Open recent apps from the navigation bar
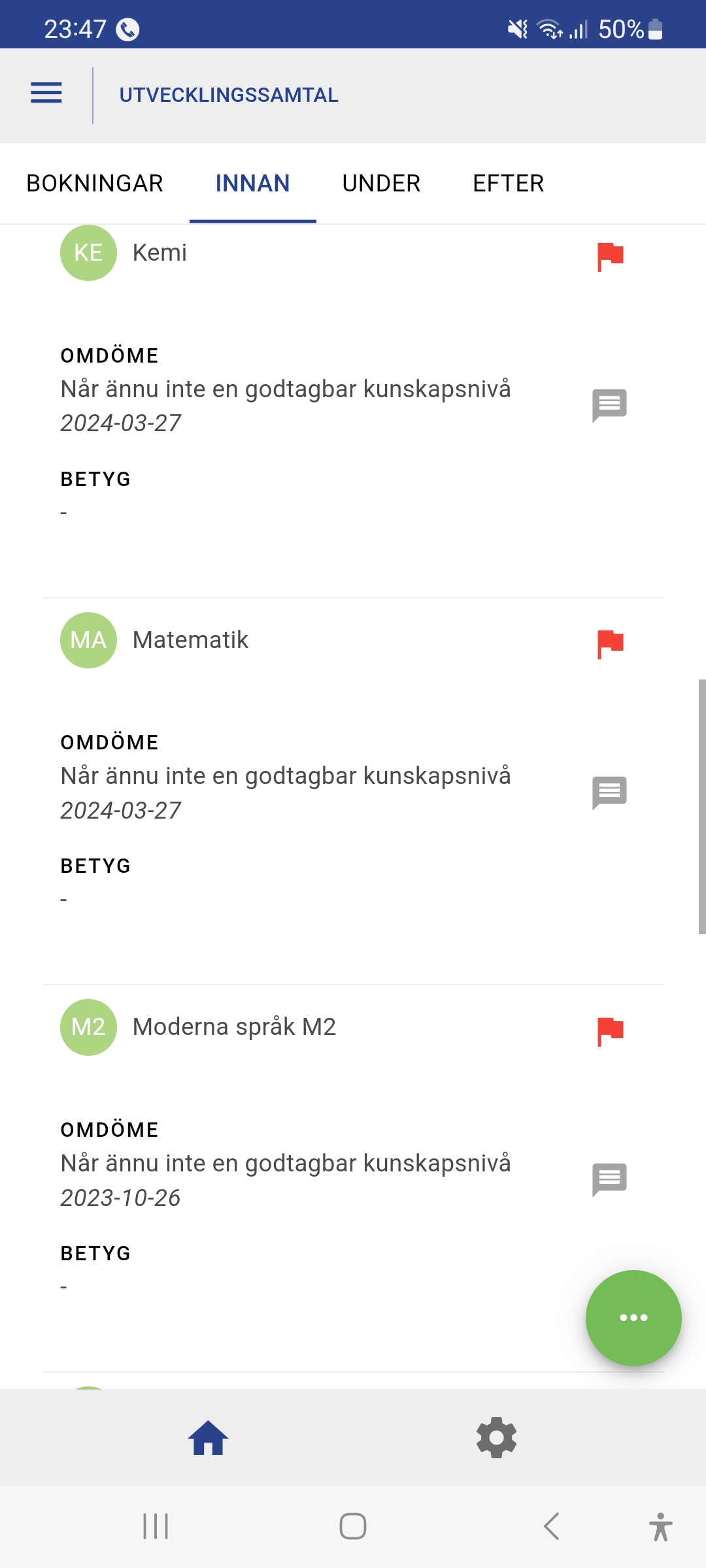Viewport: 706px width, 1568px height. 156,1527
